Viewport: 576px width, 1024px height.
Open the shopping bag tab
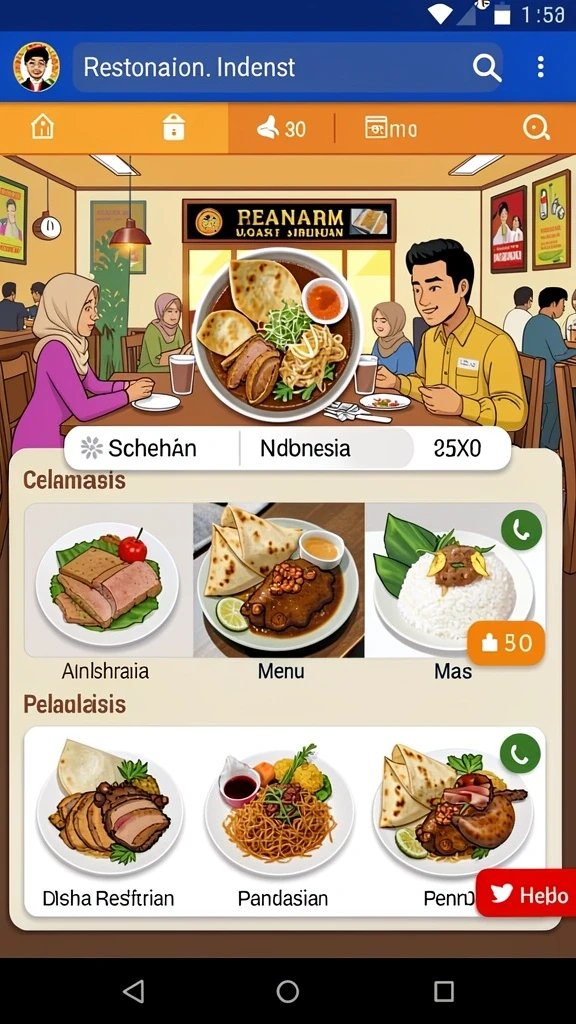pyautogui.click(x=174, y=127)
